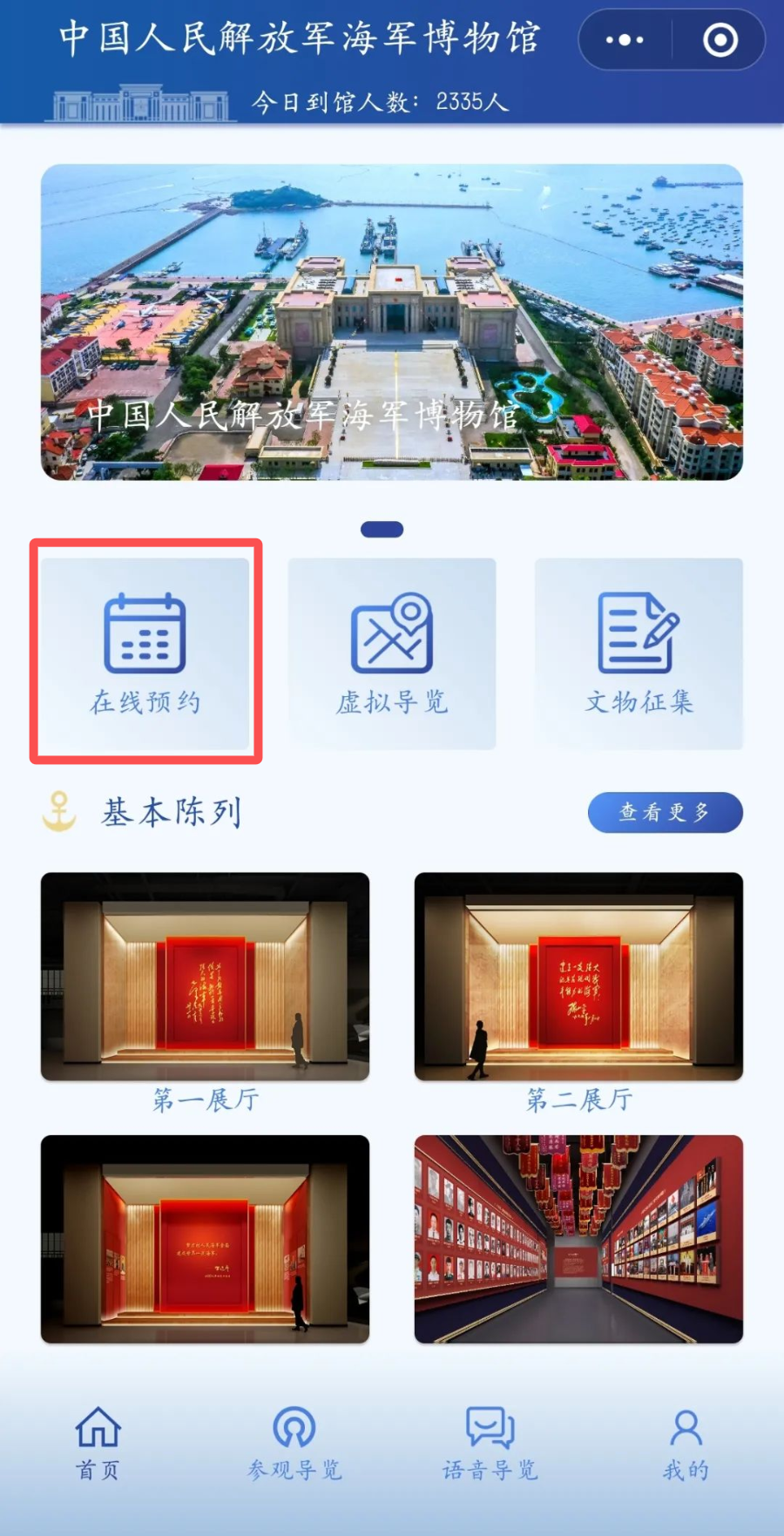784x1536 pixels.
Task: Launch 虚拟导览 virtual tour
Action: click(x=392, y=653)
